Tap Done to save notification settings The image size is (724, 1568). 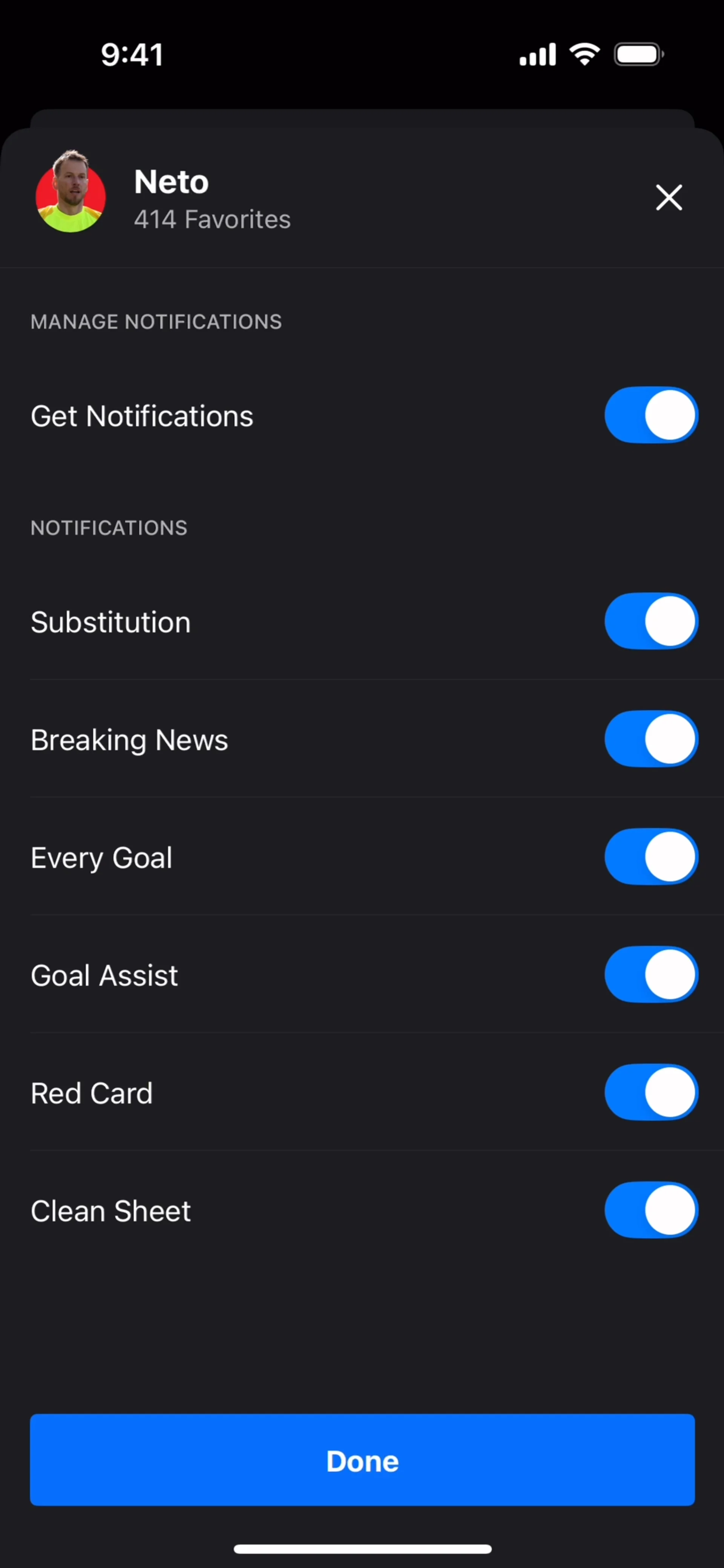click(x=362, y=1460)
